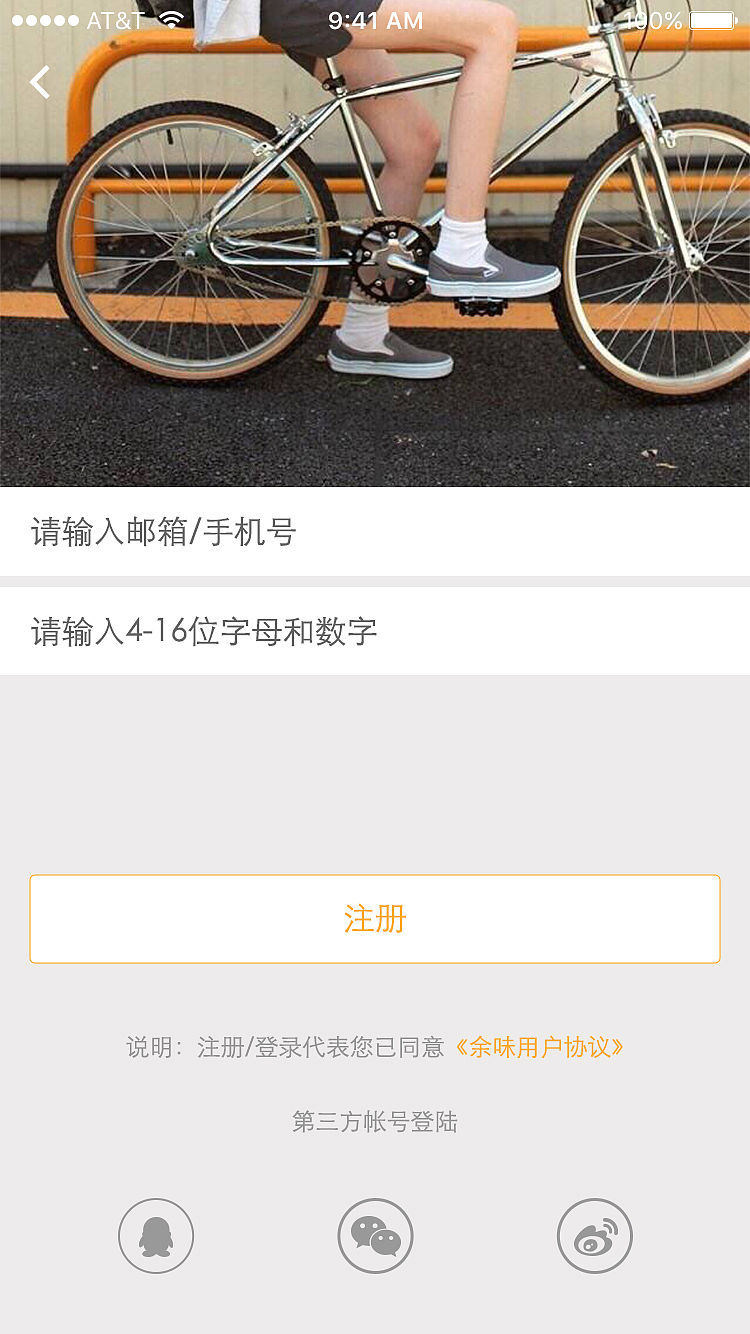Tap the 注册 registration button
The image size is (750, 1334).
[x=375, y=919]
